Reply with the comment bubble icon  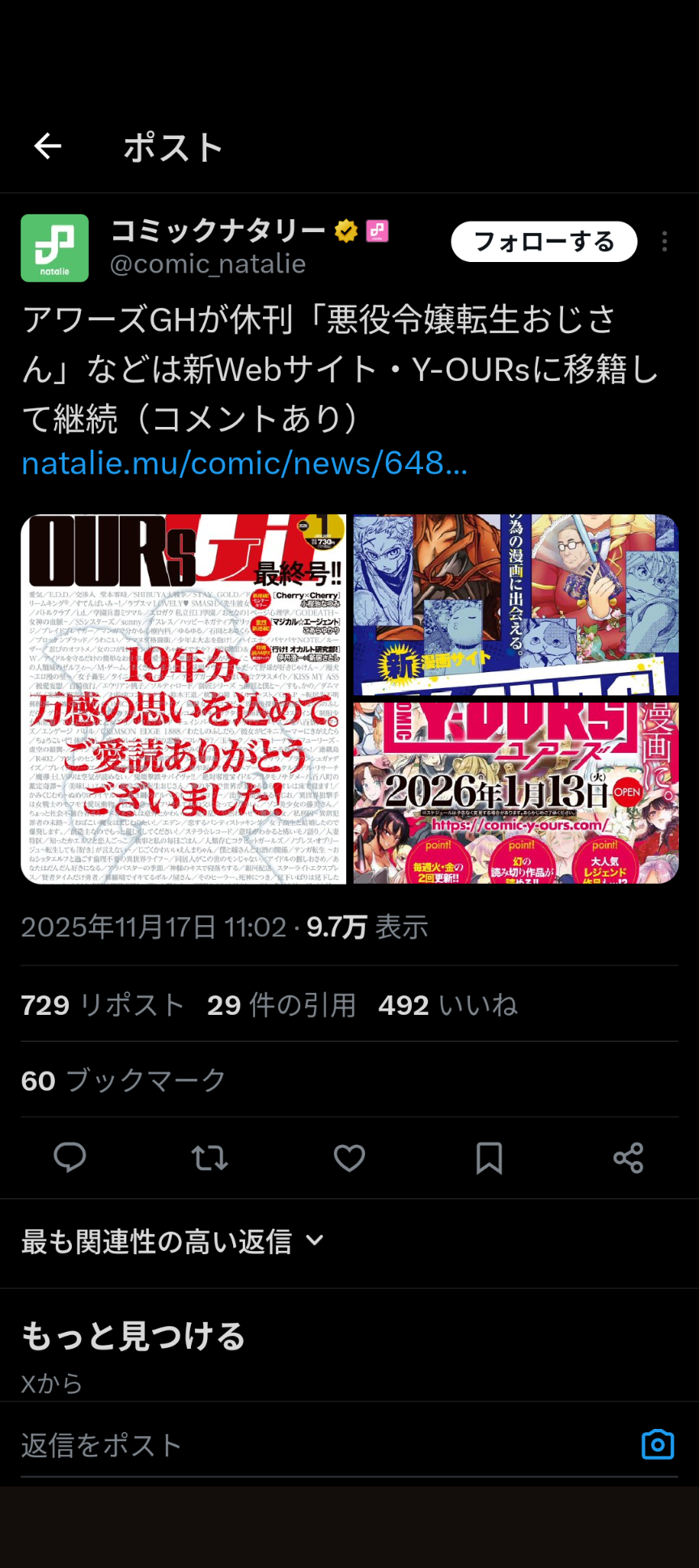(x=70, y=1158)
